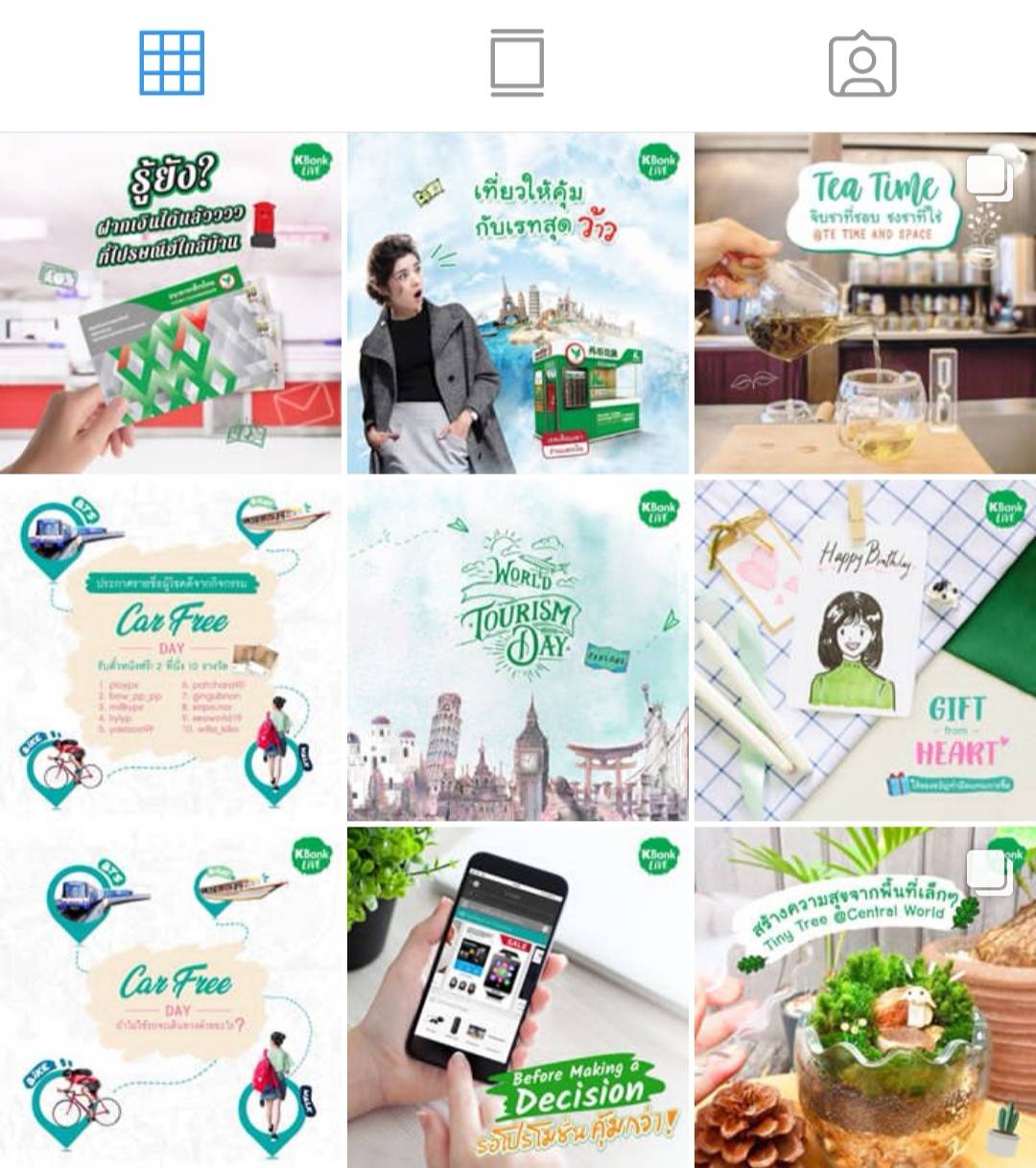This screenshot has width=1036, height=1168.
Task: Open the Tea Time post
Action: click(865, 303)
